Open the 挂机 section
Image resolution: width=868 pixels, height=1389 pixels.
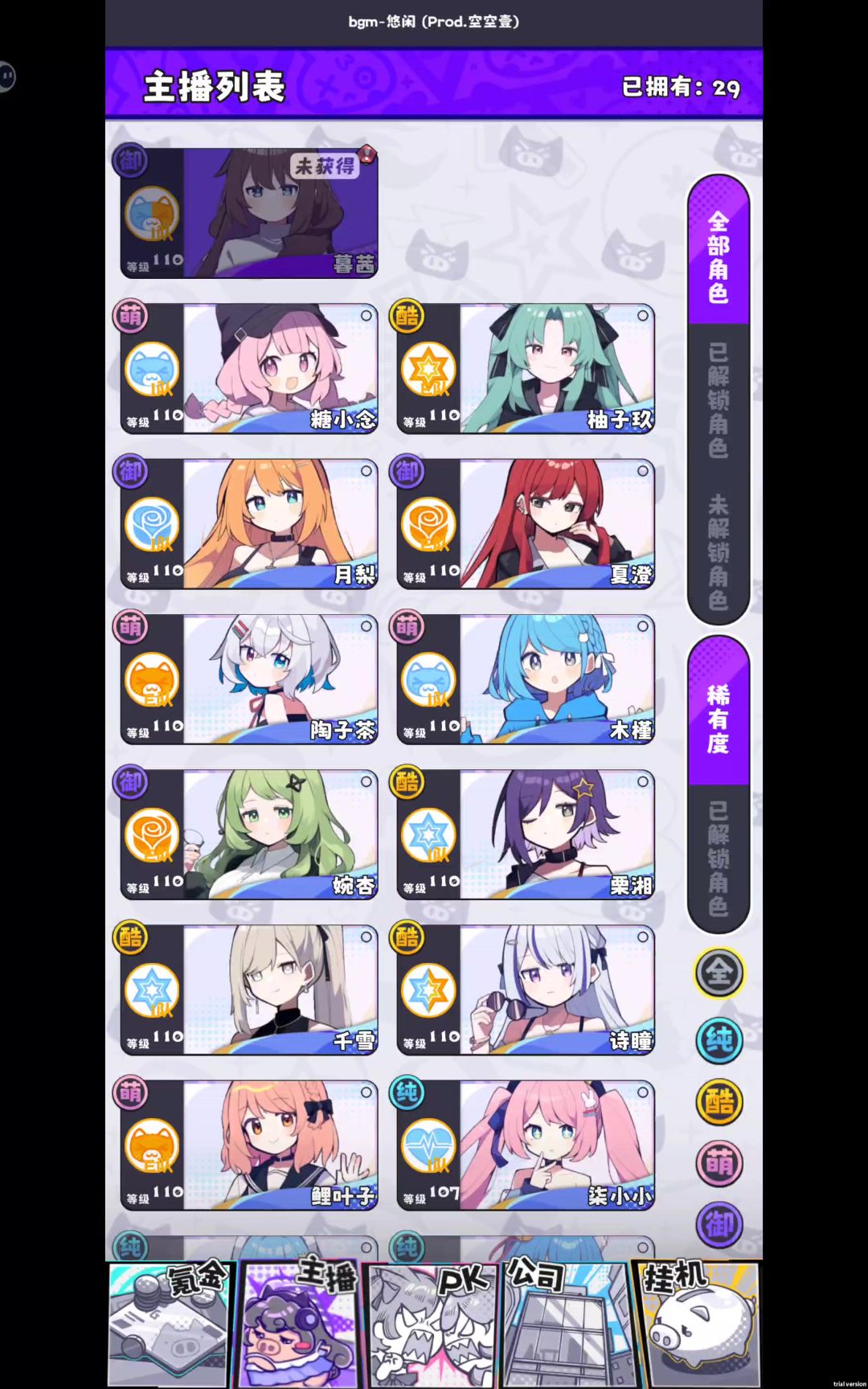tap(698, 1324)
